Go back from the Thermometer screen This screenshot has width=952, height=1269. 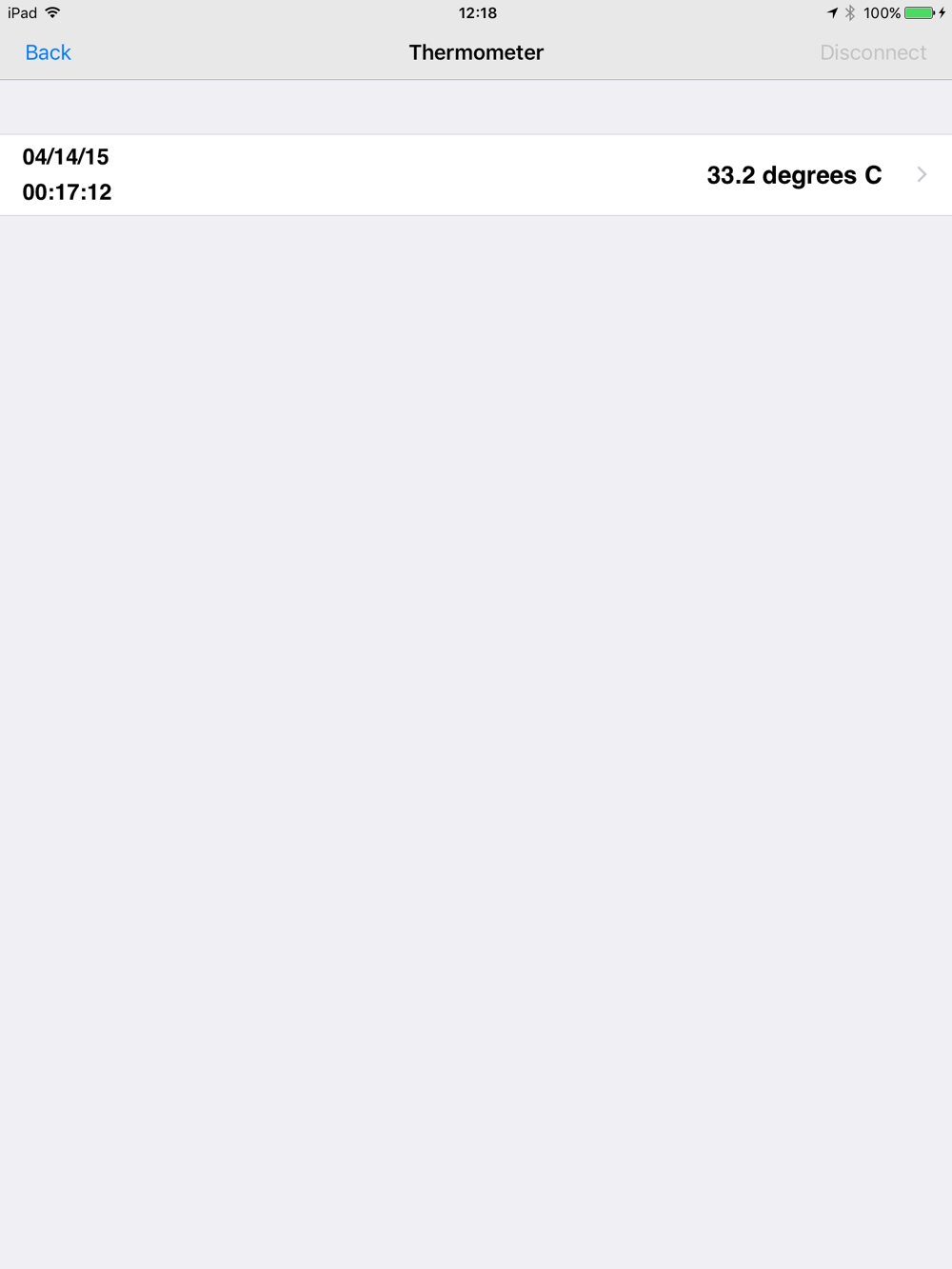[48, 52]
